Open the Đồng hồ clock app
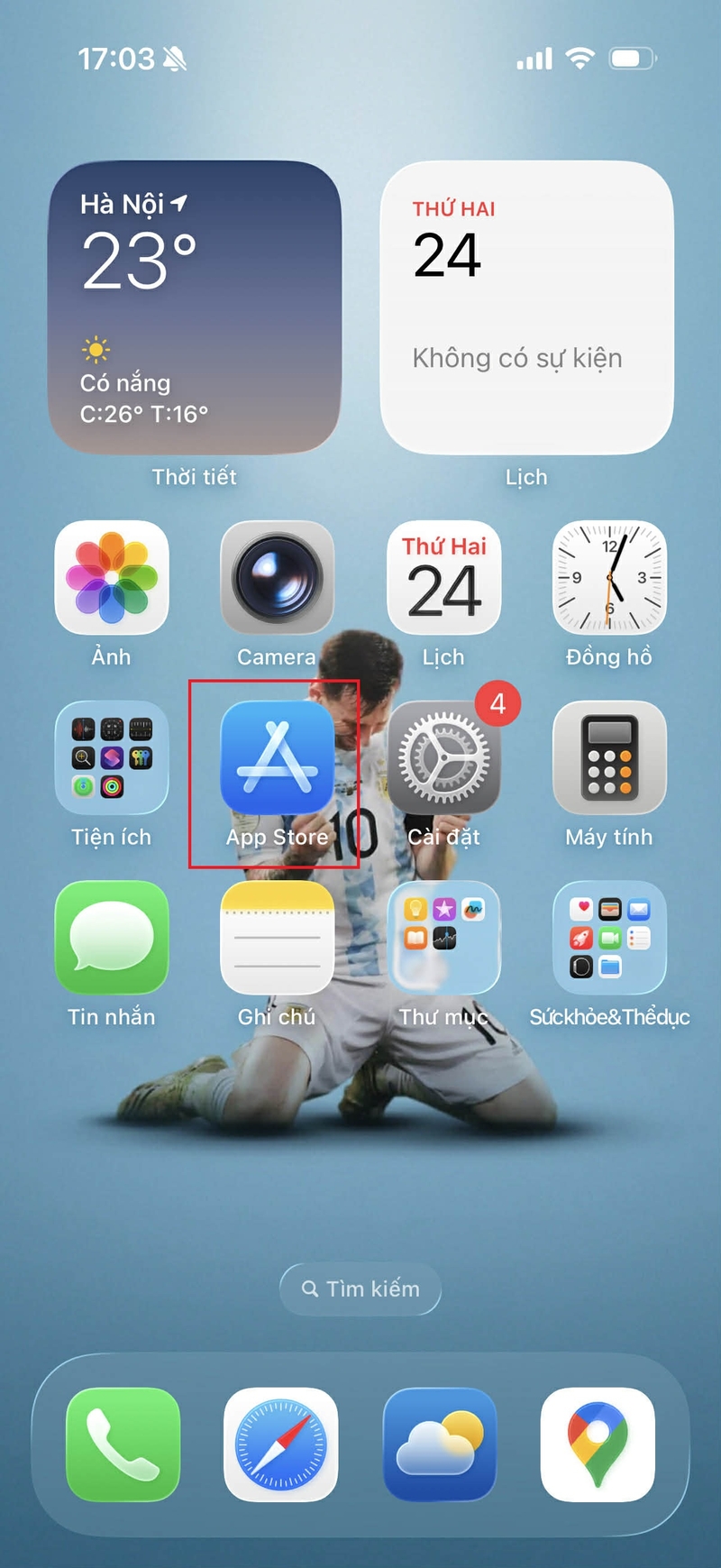This screenshot has width=721, height=1568. click(x=609, y=577)
